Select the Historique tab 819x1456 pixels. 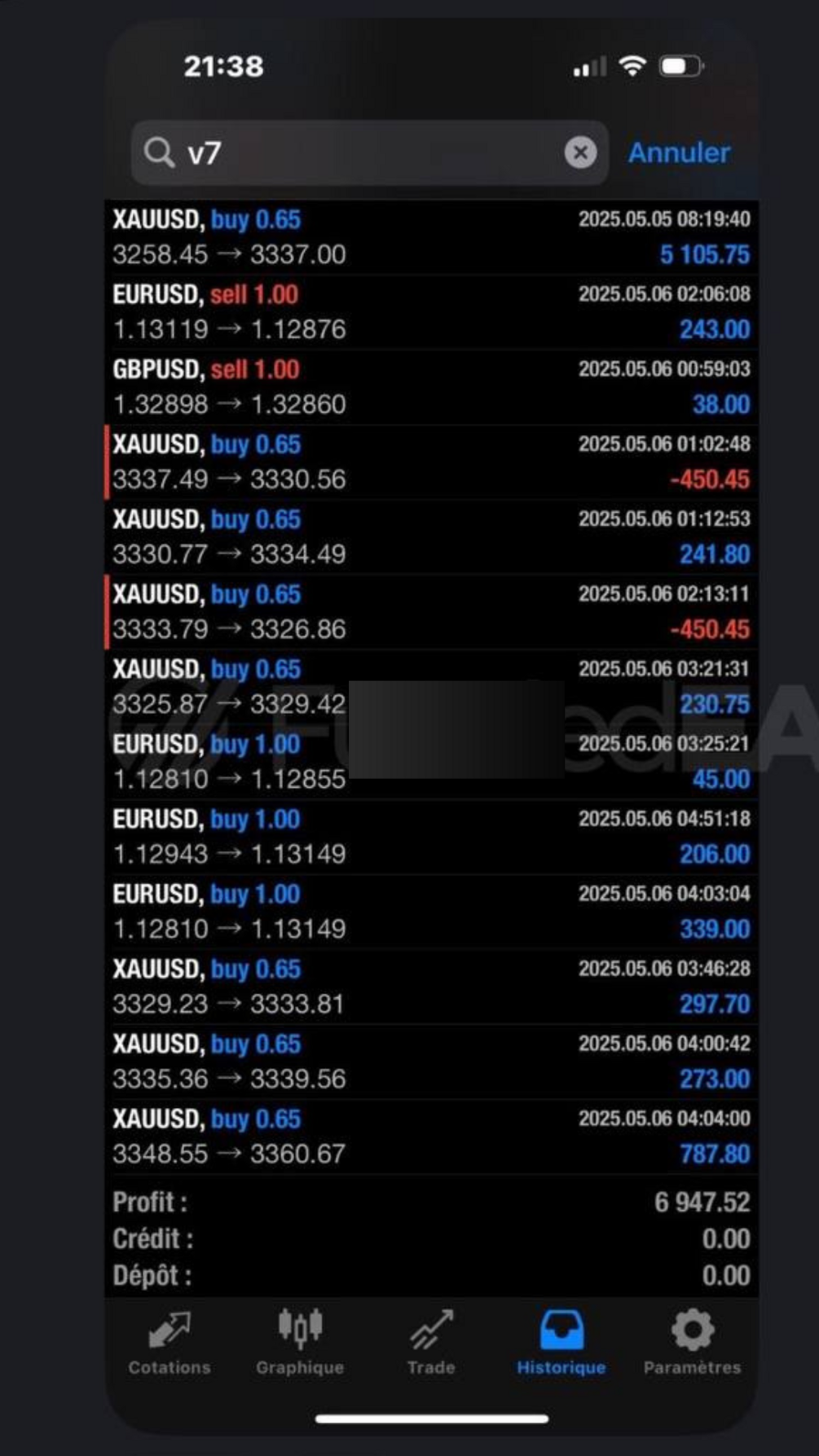click(561, 1344)
